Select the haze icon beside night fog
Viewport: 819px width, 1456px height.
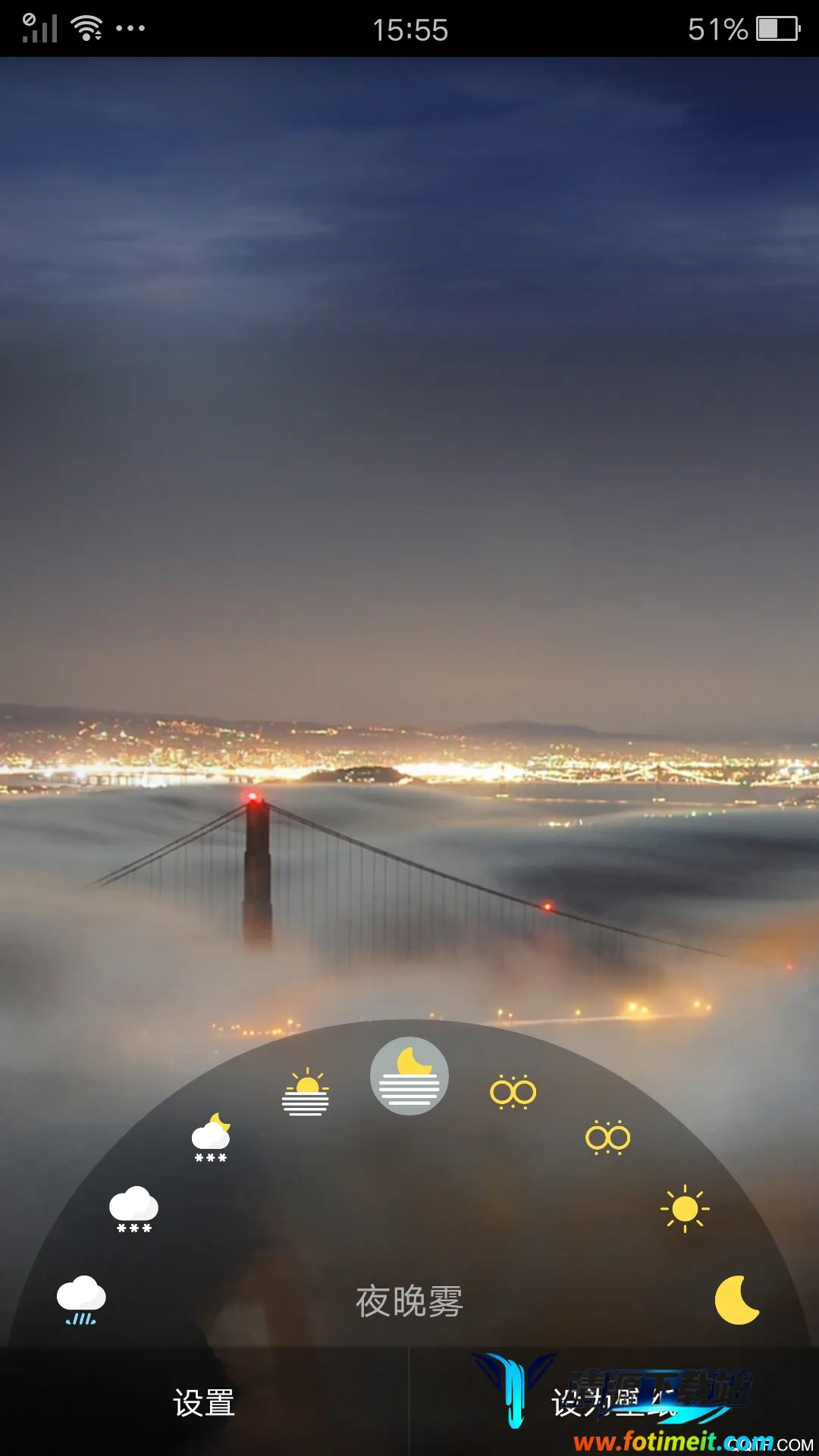click(x=513, y=1092)
